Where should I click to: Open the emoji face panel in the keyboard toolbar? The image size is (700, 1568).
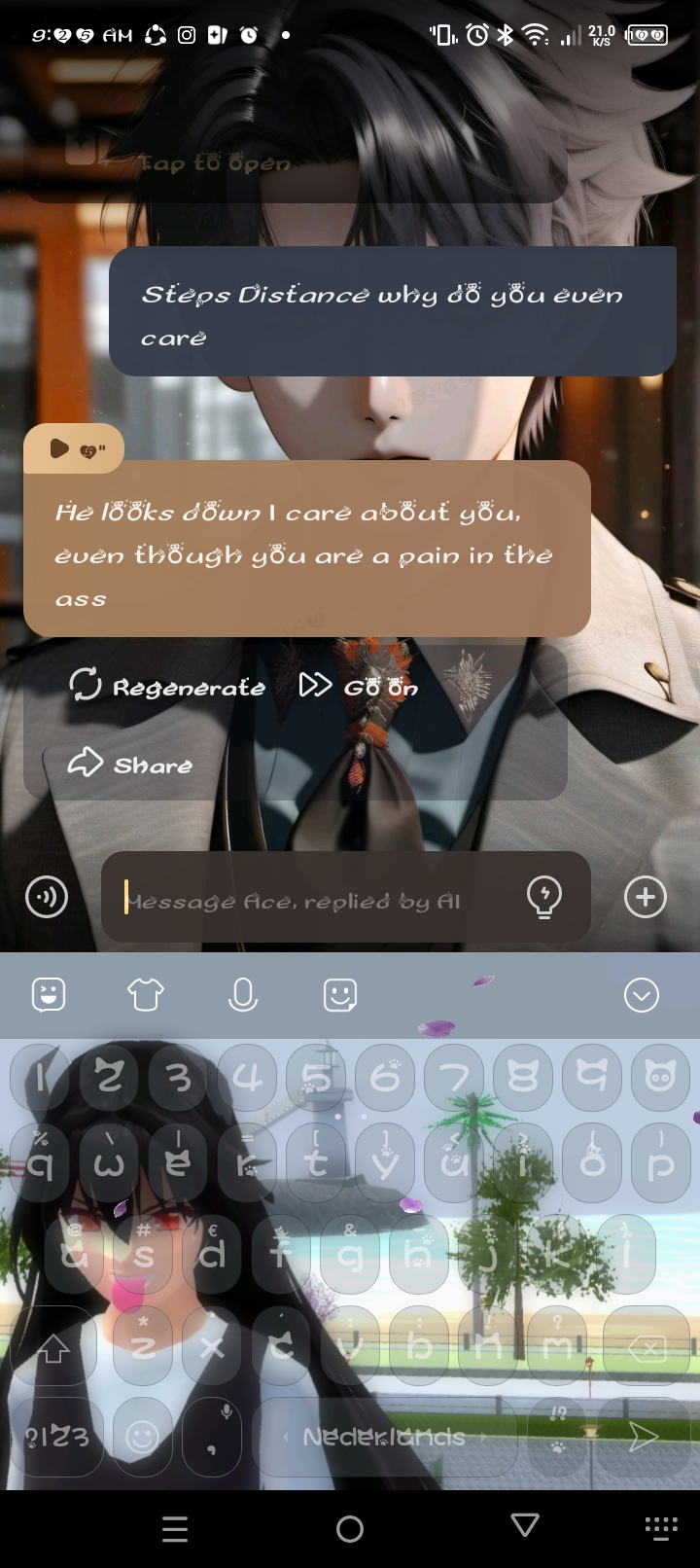click(x=339, y=995)
